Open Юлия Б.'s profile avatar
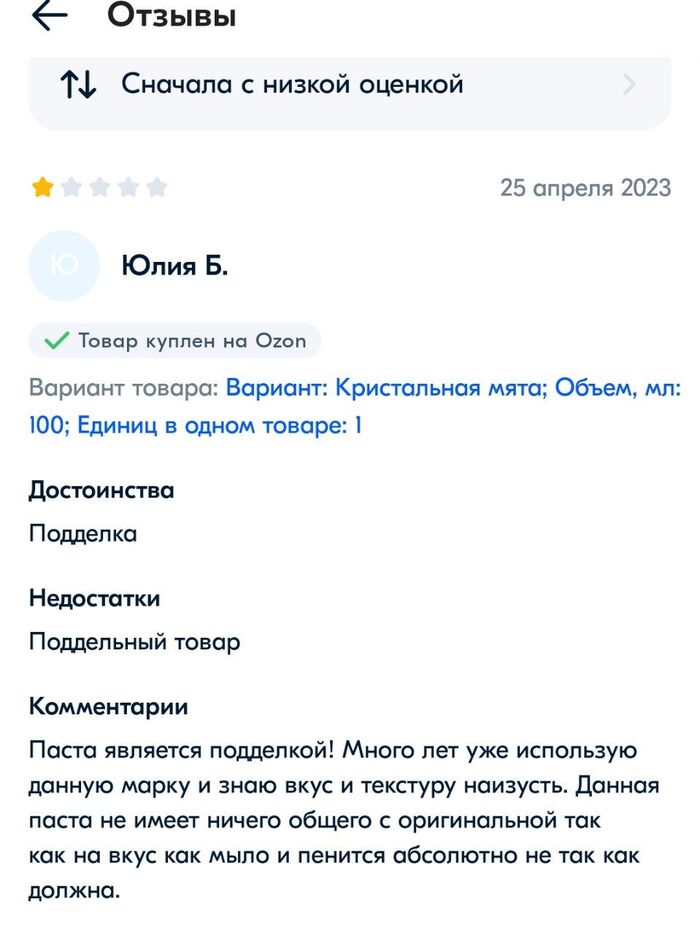700x934 pixels. pyautogui.click(x=64, y=266)
